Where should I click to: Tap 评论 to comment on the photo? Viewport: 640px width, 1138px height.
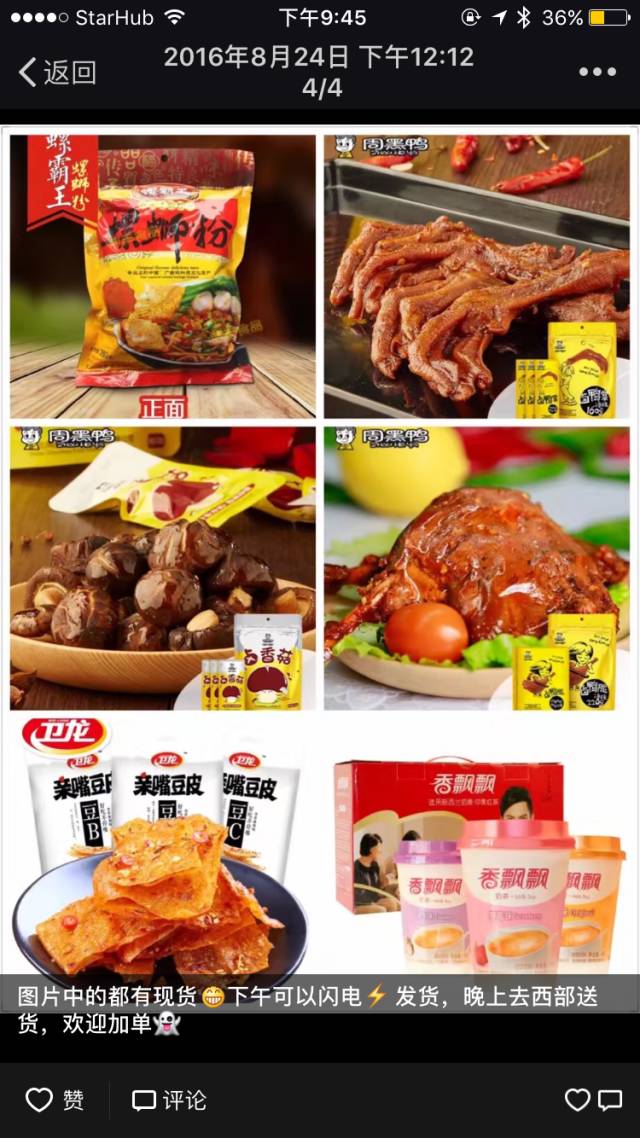point(169,1100)
